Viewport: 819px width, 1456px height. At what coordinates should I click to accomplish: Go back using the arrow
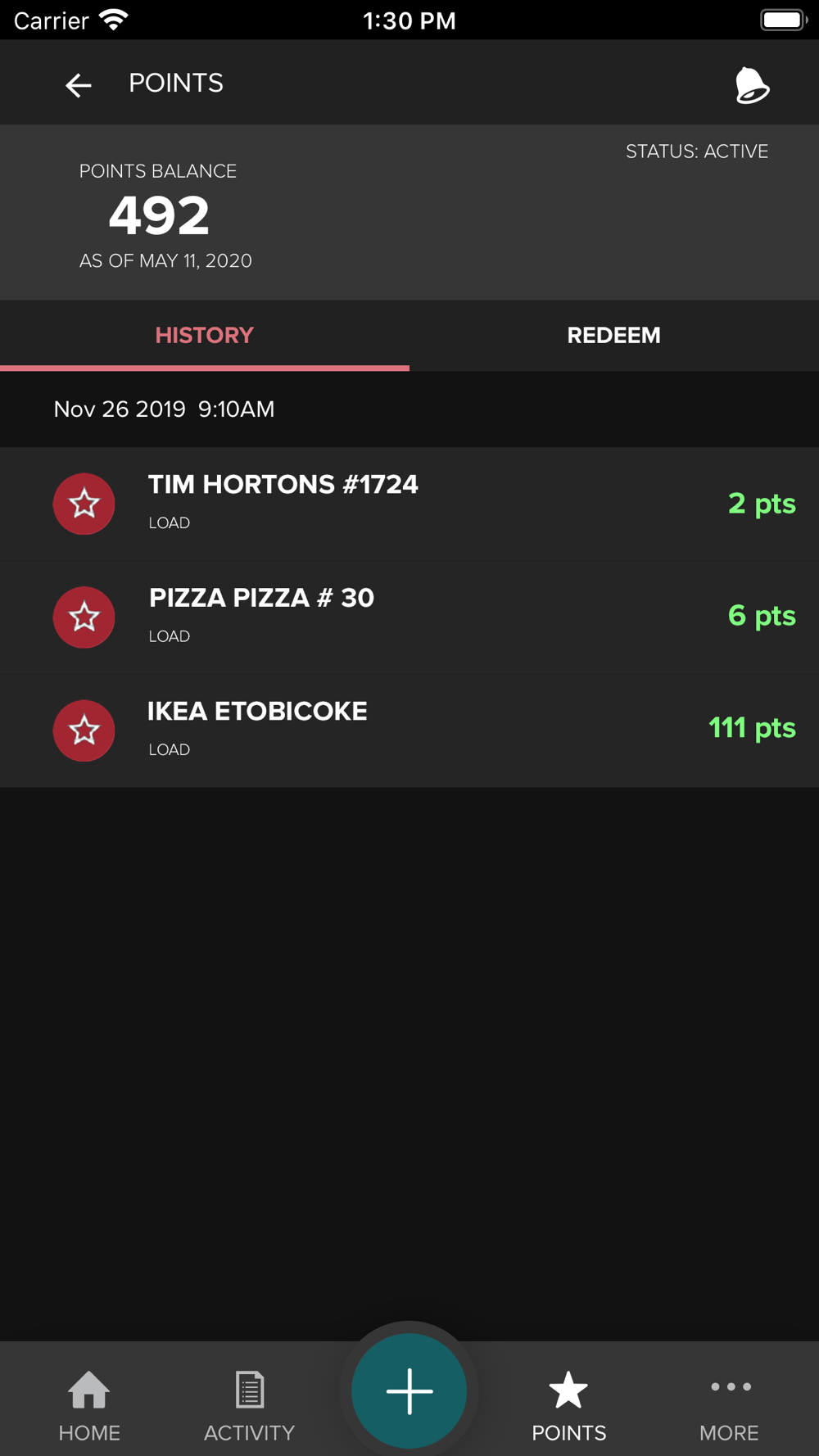pos(79,84)
